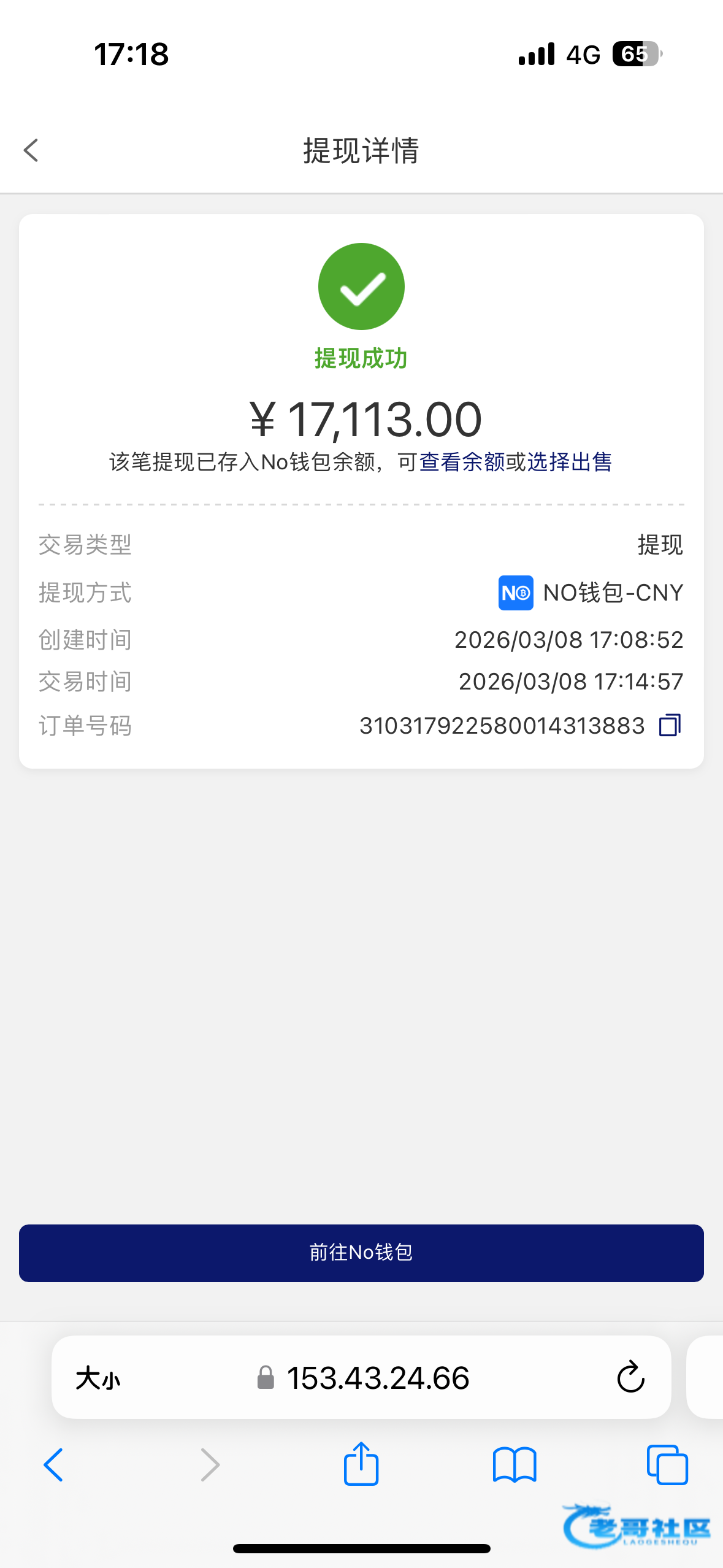Reload the current web page
Screen dimensions: 723x1568
(630, 1378)
